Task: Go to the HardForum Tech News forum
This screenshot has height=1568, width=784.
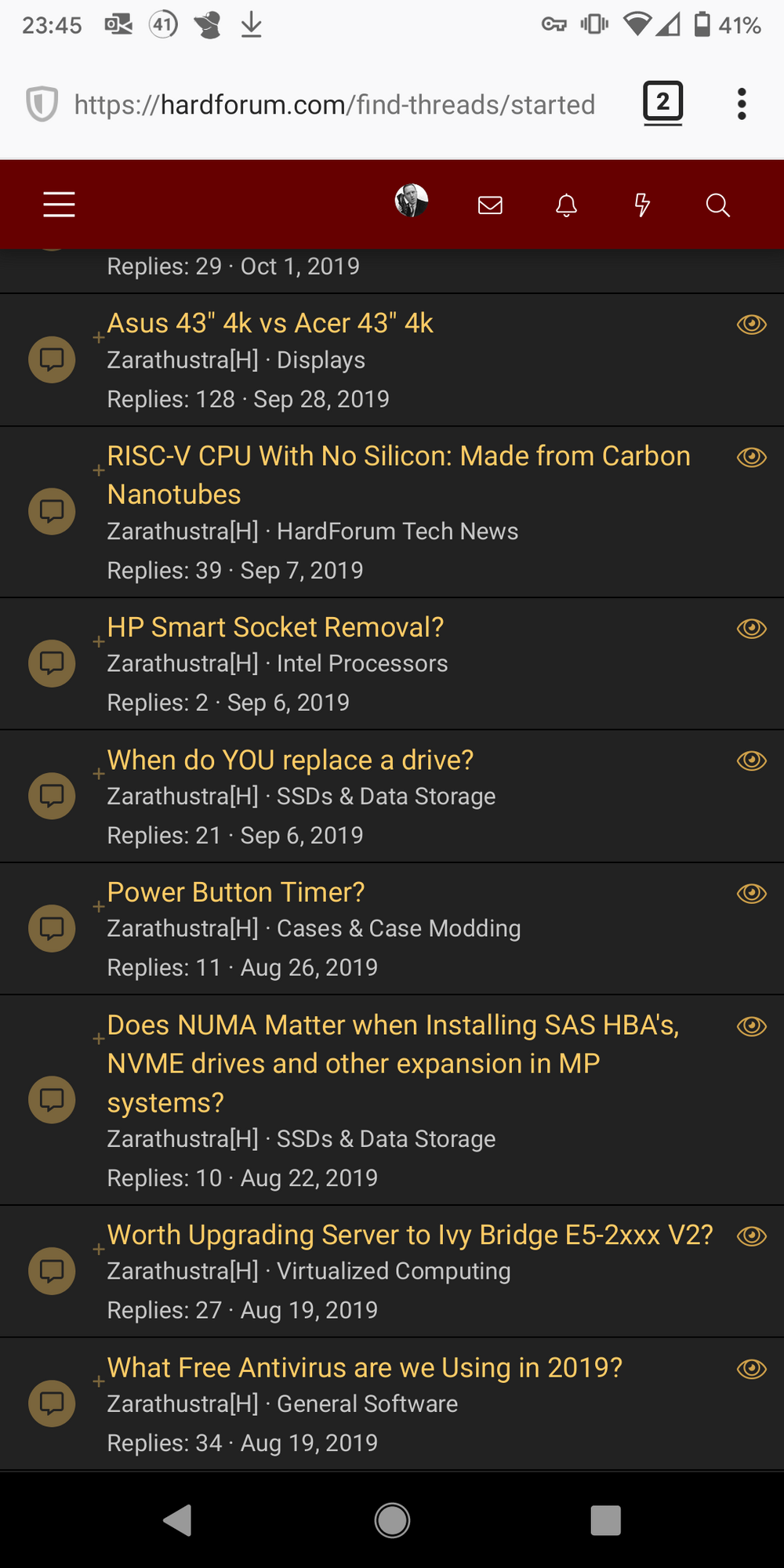Action: [397, 532]
